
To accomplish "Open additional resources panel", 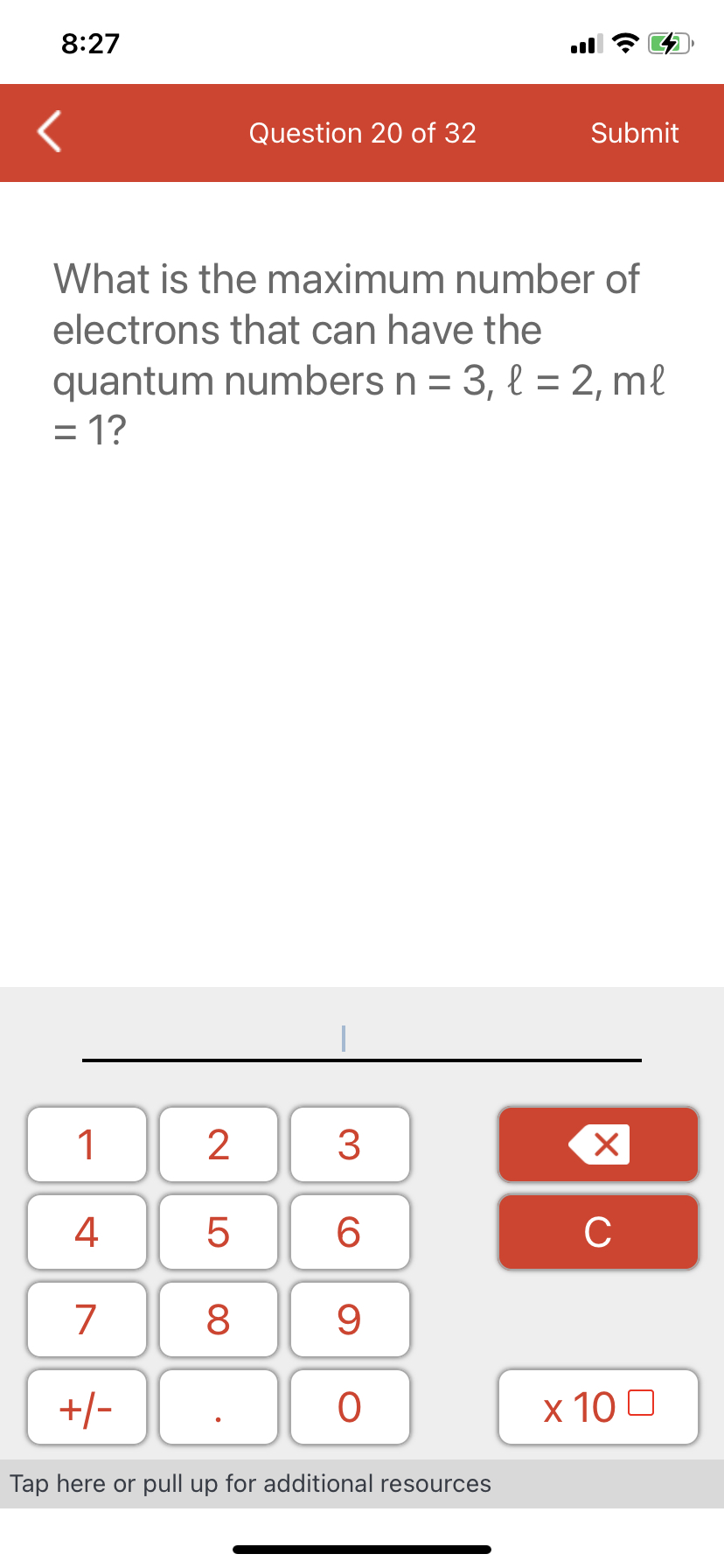I will tap(361, 1483).
